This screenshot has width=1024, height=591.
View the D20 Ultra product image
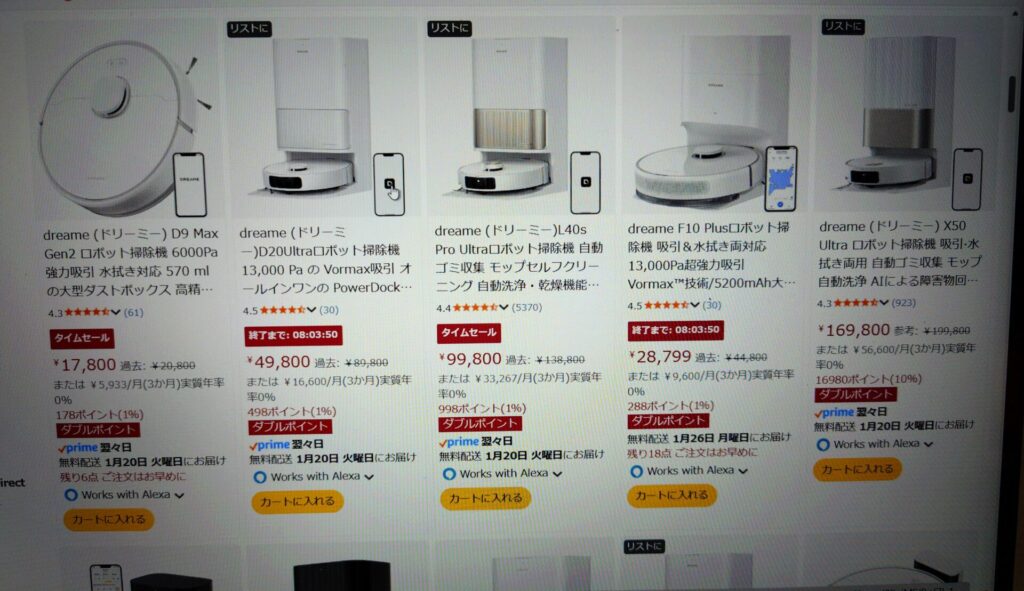point(308,120)
